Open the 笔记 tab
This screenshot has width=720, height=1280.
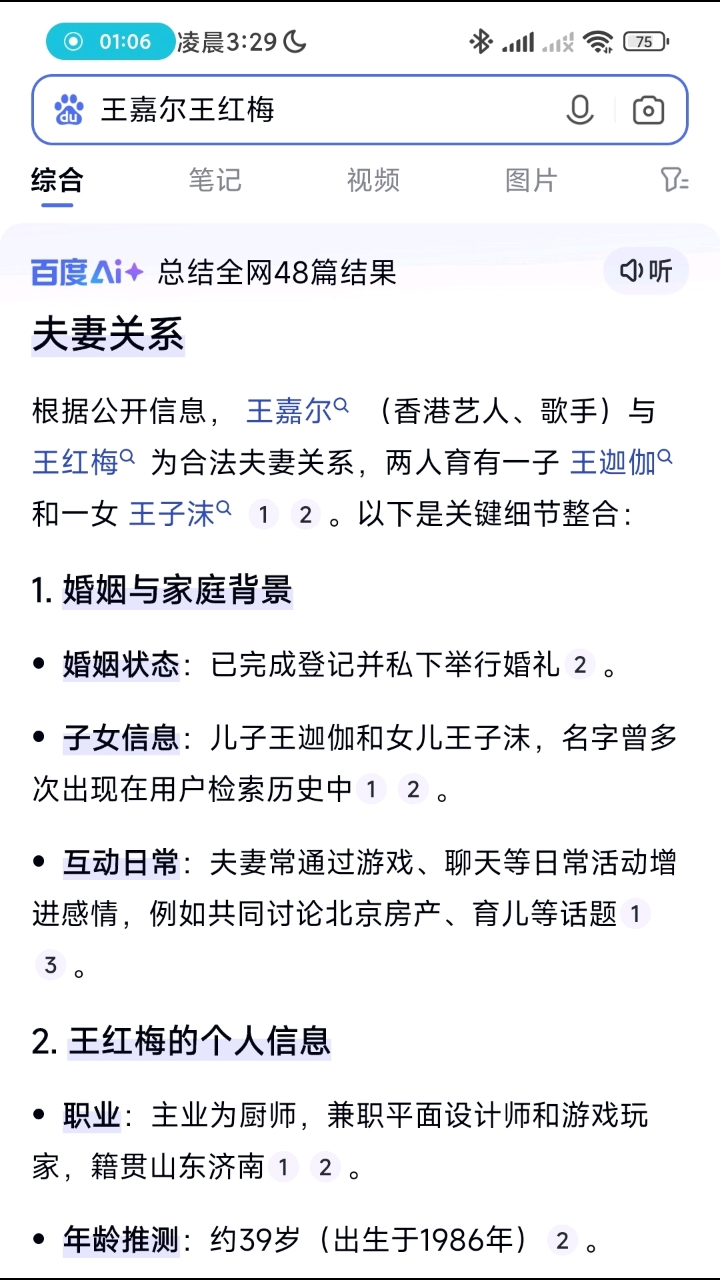pos(213,180)
